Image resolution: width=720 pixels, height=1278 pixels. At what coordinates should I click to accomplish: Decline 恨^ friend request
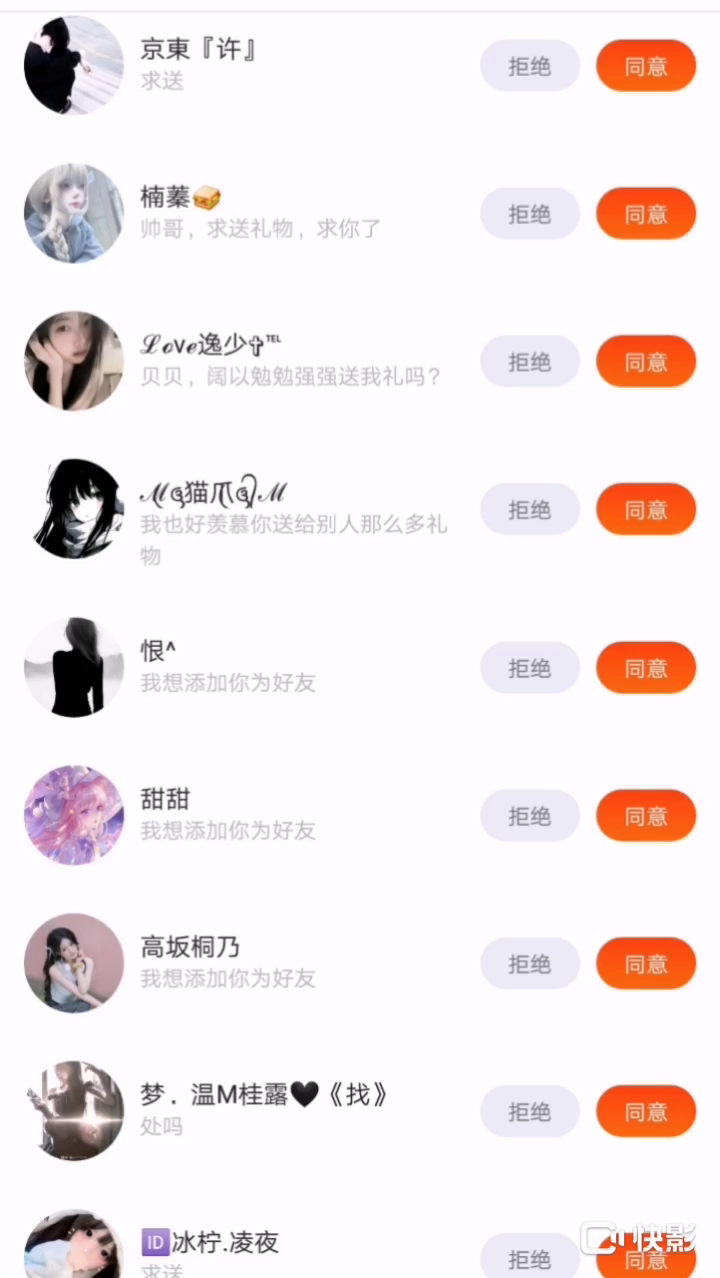[530, 668]
